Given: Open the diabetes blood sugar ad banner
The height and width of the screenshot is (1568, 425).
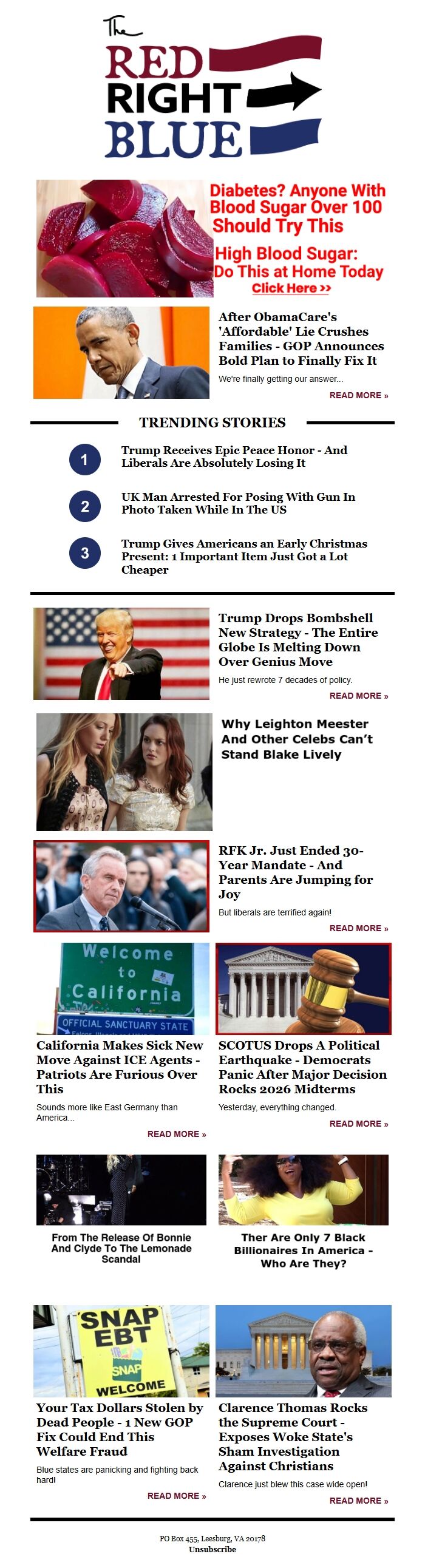Looking at the screenshot, I should 212,238.
